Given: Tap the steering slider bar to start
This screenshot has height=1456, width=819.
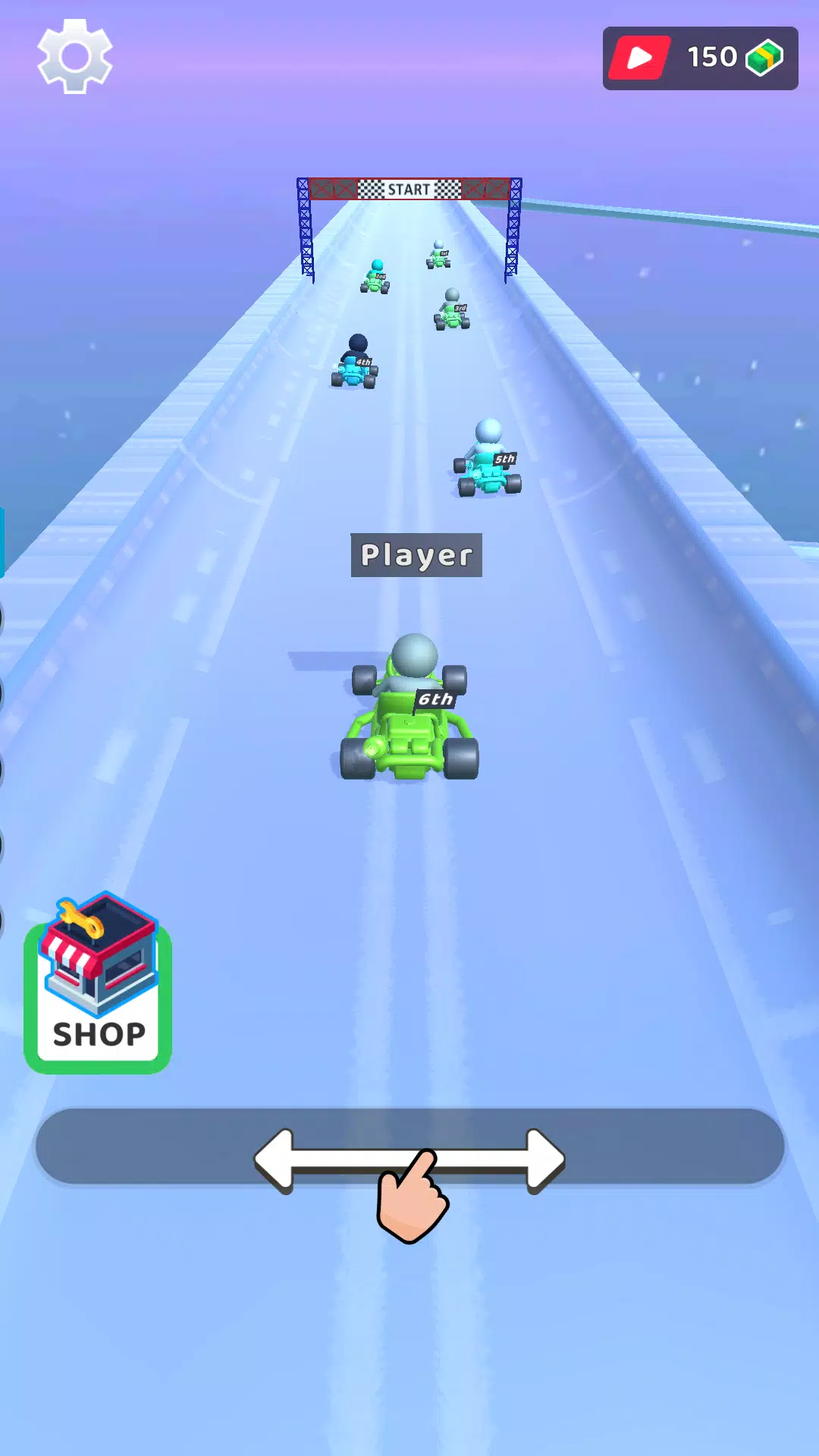Looking at the screenshot, I should coord(409,1147).
